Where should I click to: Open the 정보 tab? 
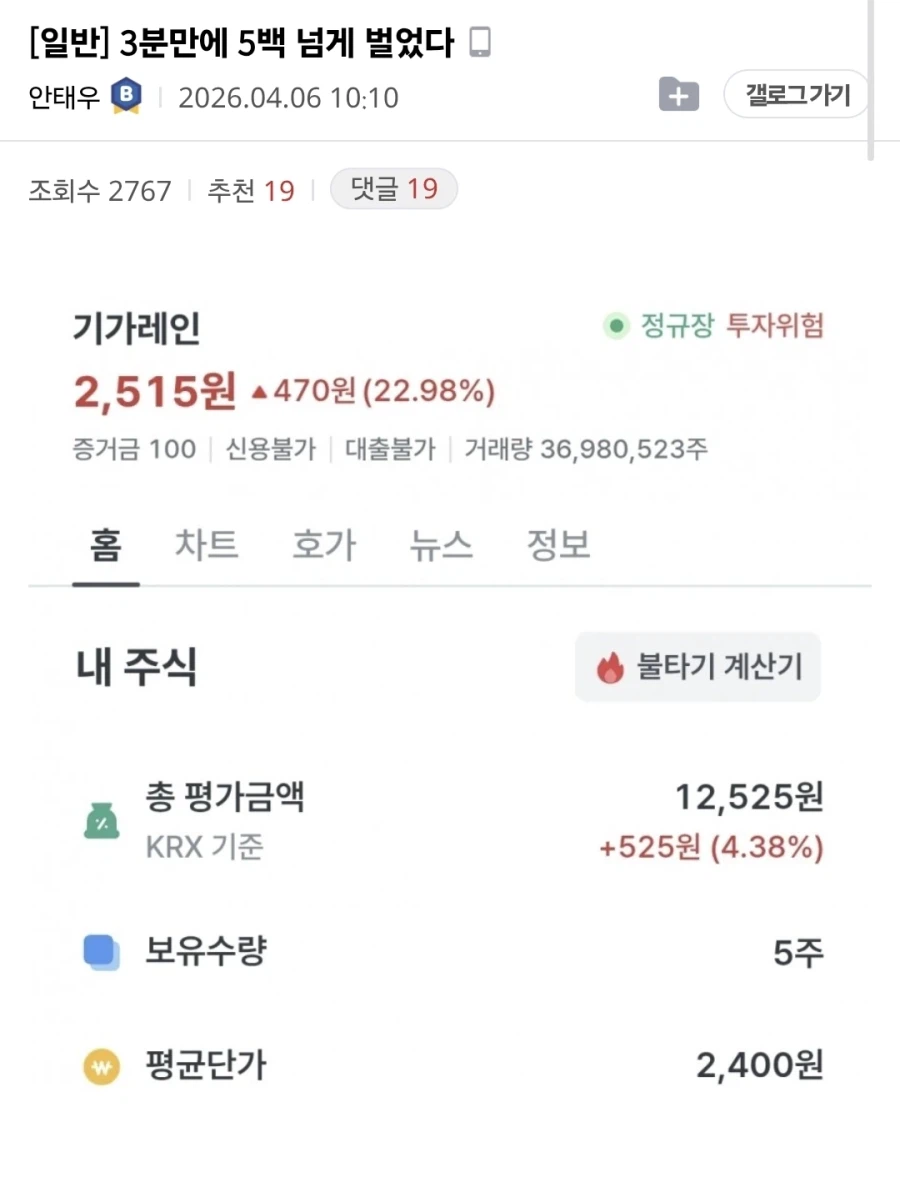pyautogui.click(x=558, y=545)
